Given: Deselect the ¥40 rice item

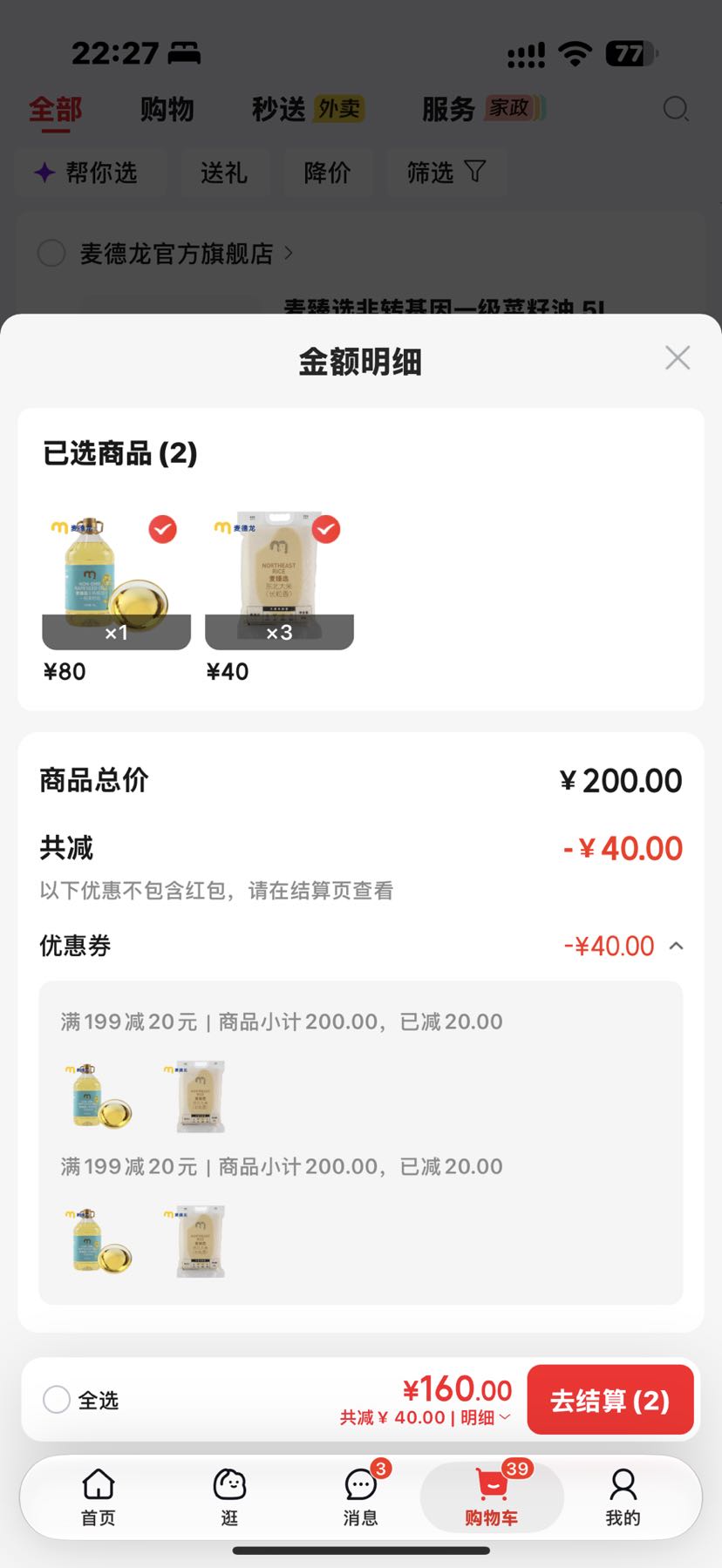Looking at the screenshot, I should coord(326,529).
